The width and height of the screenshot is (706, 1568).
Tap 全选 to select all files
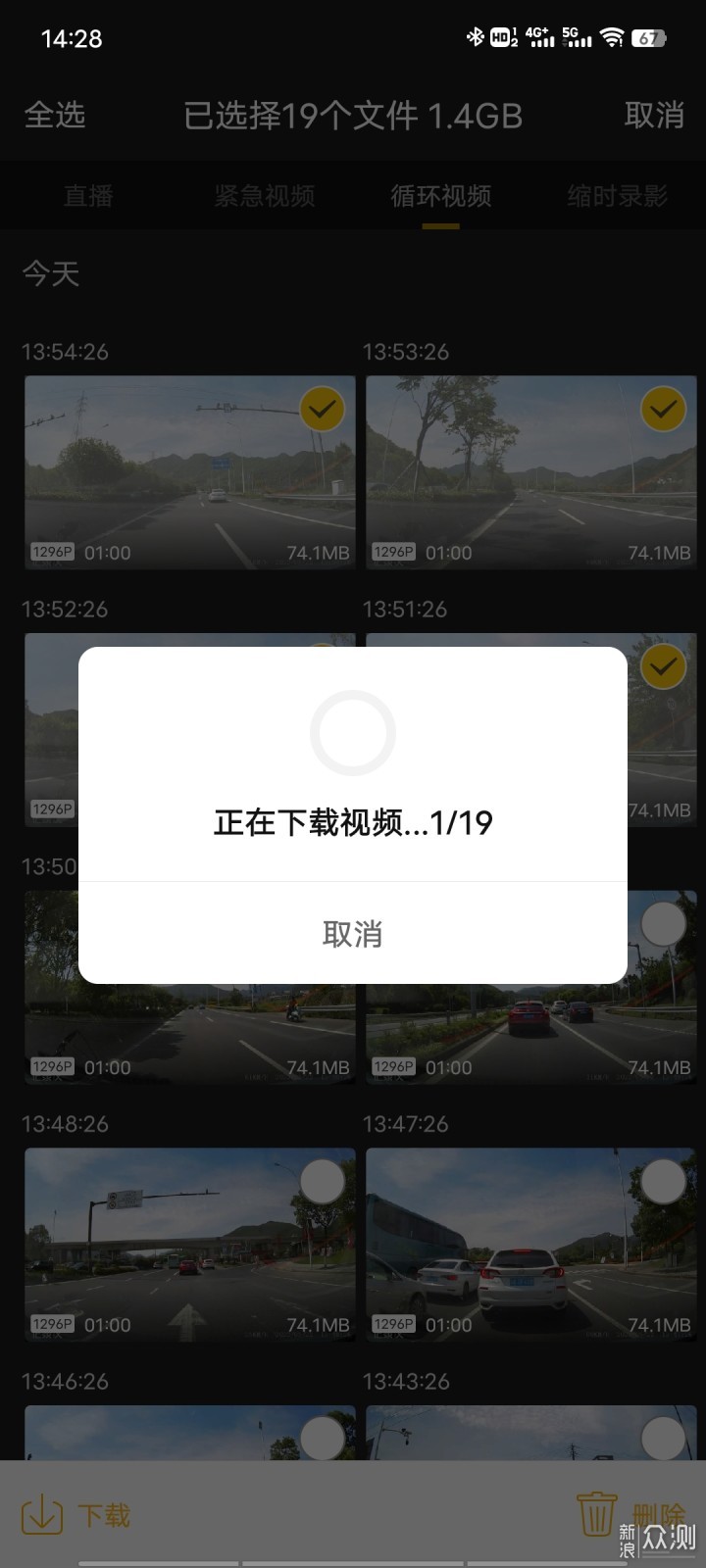click(55, 116)
